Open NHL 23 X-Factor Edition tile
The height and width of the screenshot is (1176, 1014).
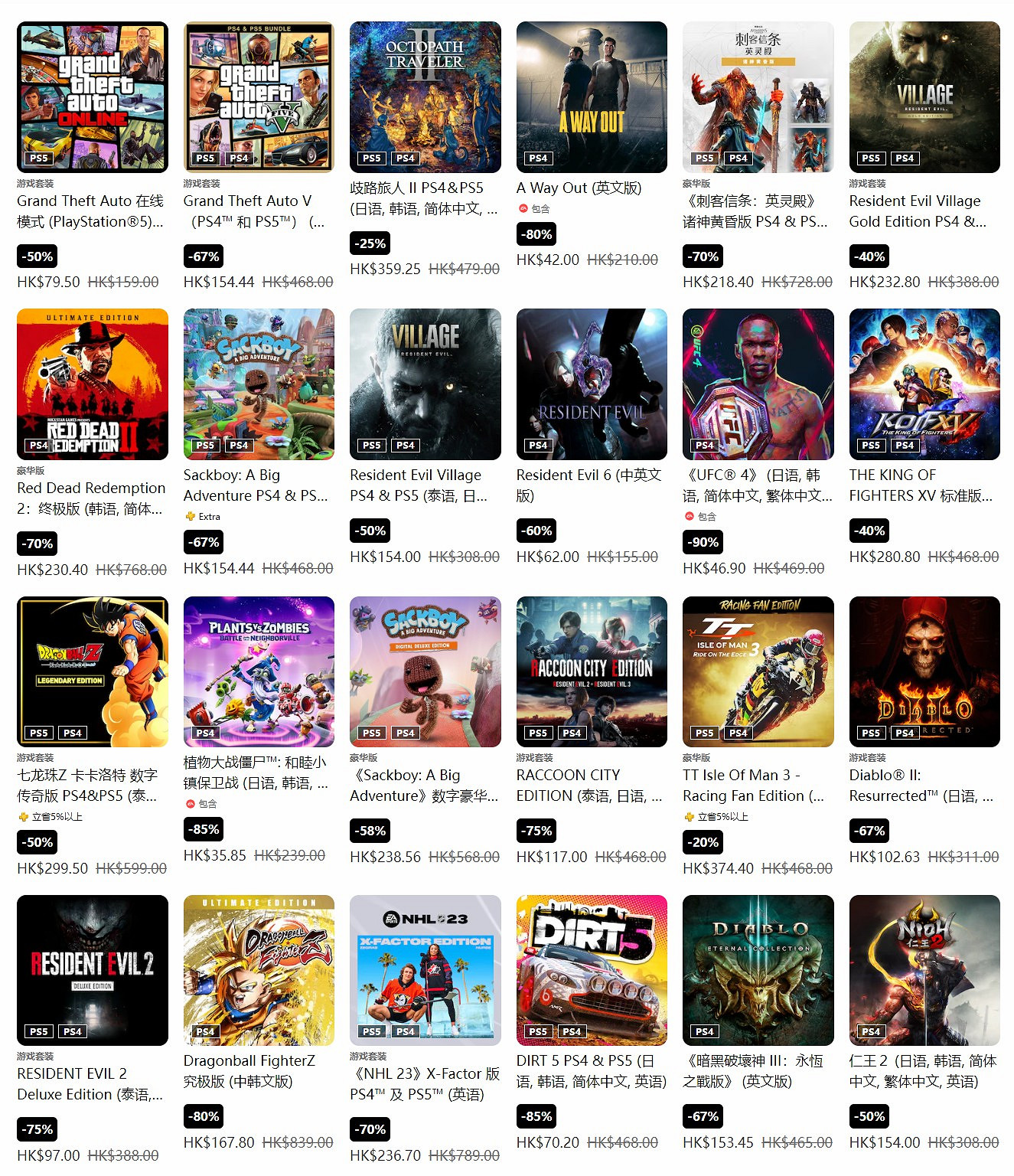tap(425, 970)
